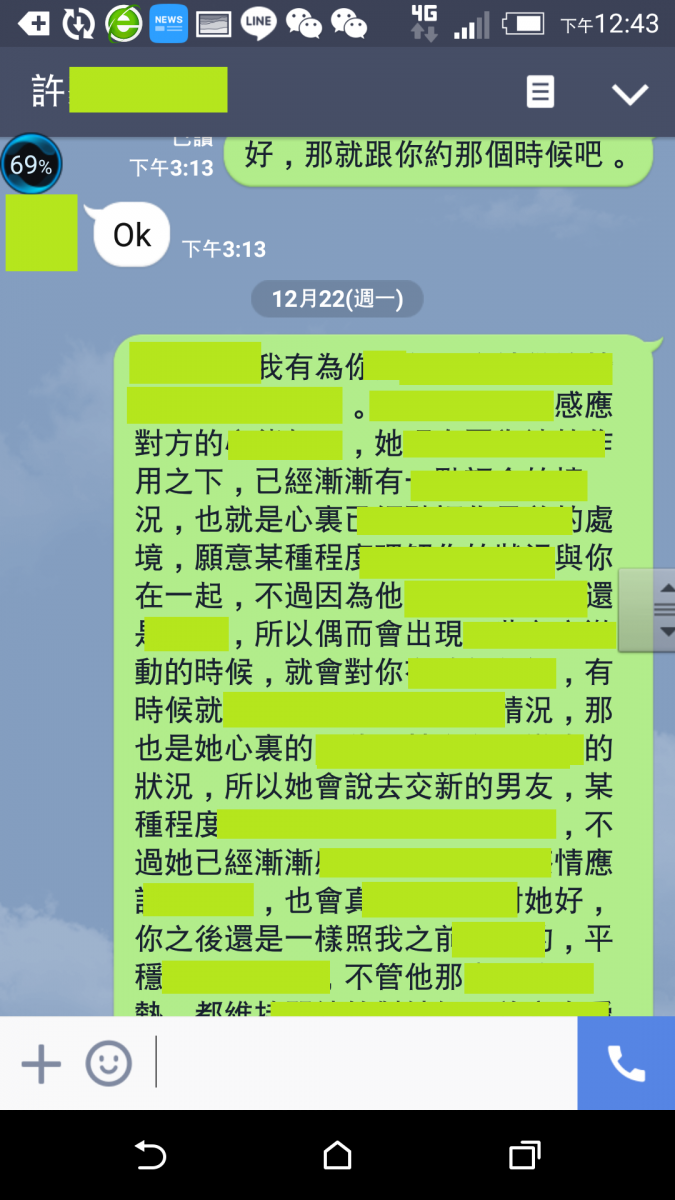The width and height of the screenshot is (675, 1200).
Task: Open the chat notes icon in header
Action: 540,93
